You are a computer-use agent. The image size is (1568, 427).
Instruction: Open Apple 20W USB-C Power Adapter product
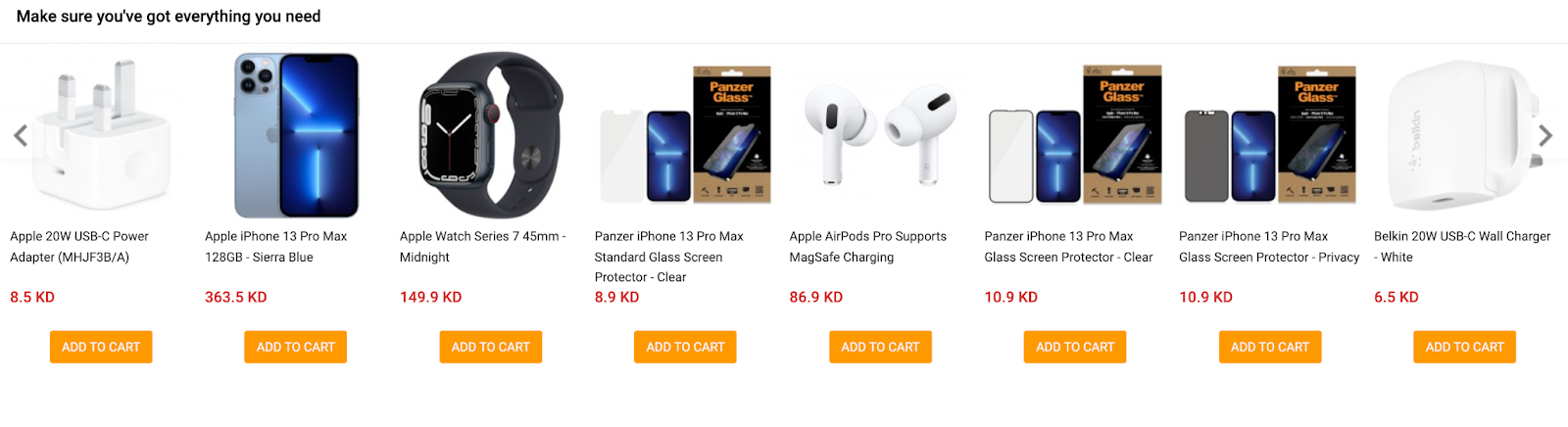click(79, 246)
